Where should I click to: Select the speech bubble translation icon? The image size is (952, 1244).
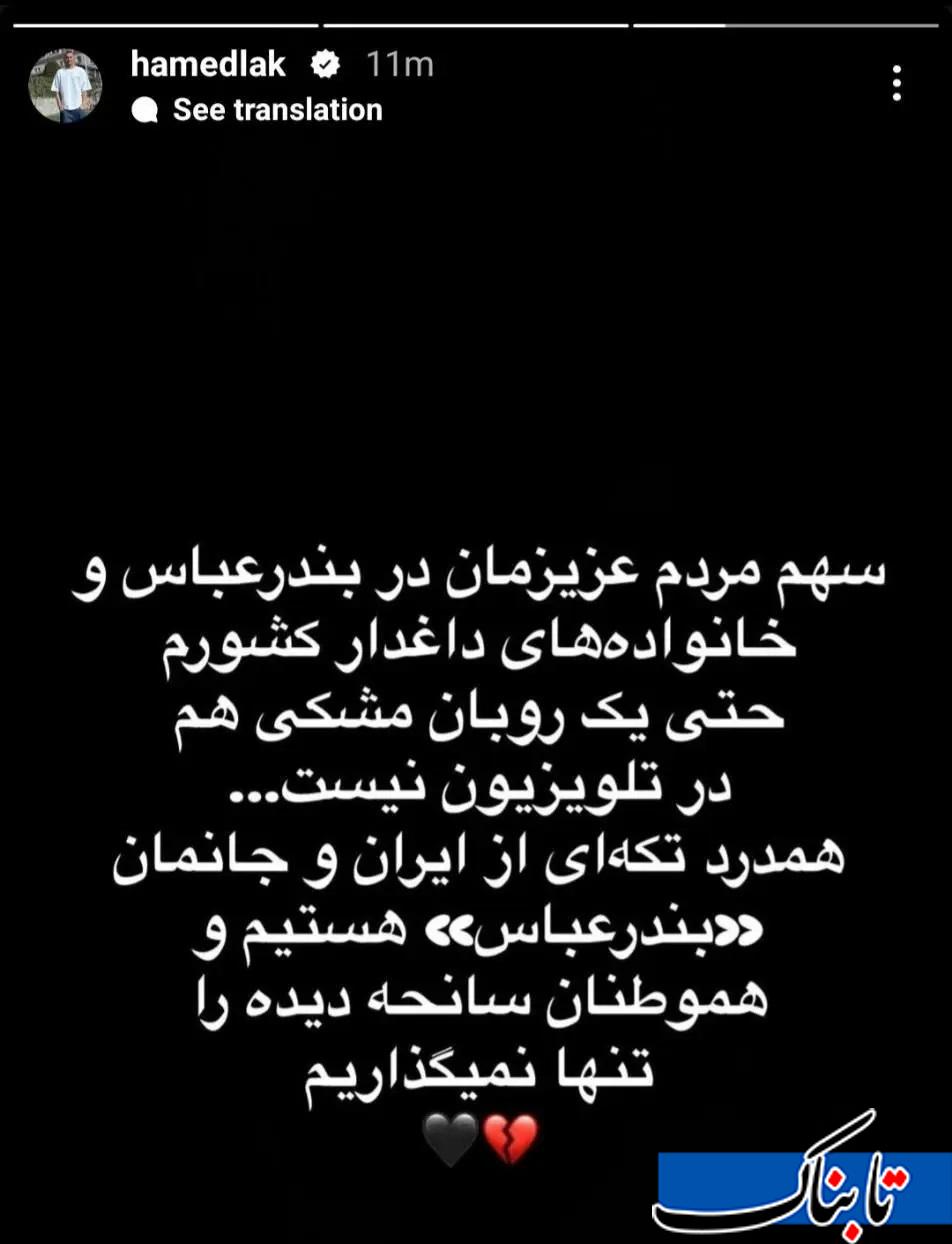145,111
